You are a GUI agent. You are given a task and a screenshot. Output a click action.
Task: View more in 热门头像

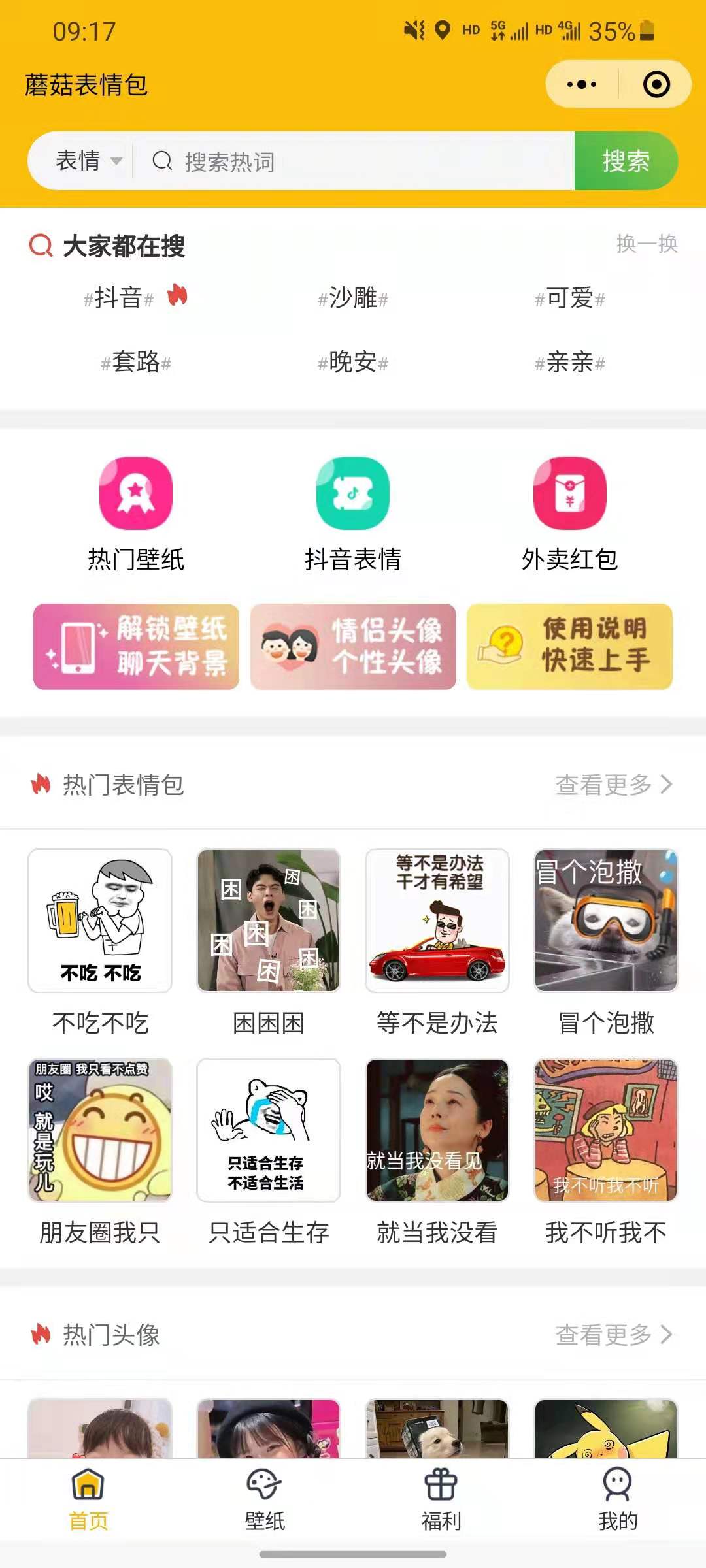pyautogui.click(x=613, y=1335)
